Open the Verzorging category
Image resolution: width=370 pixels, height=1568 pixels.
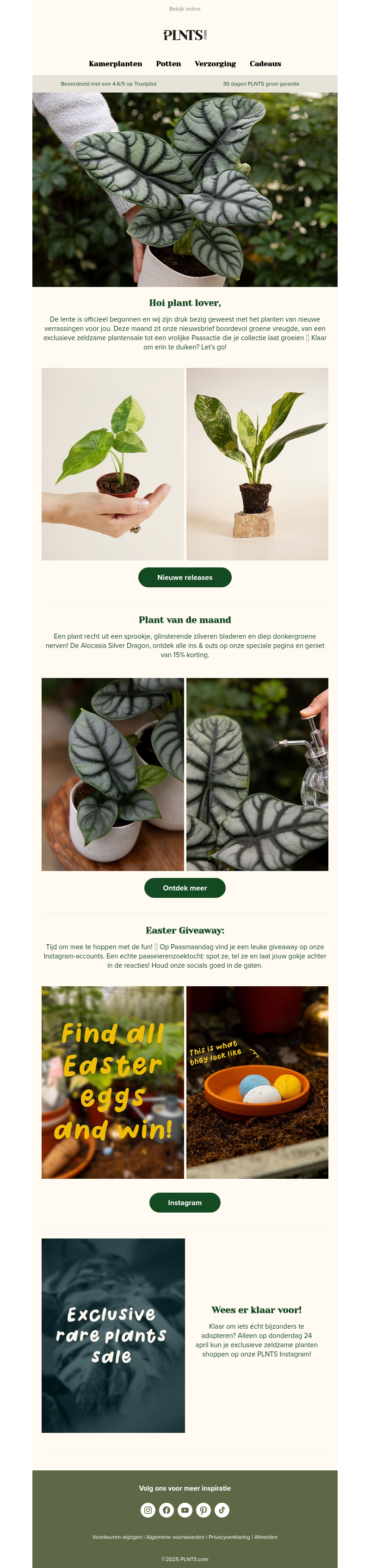pos(215,64)
